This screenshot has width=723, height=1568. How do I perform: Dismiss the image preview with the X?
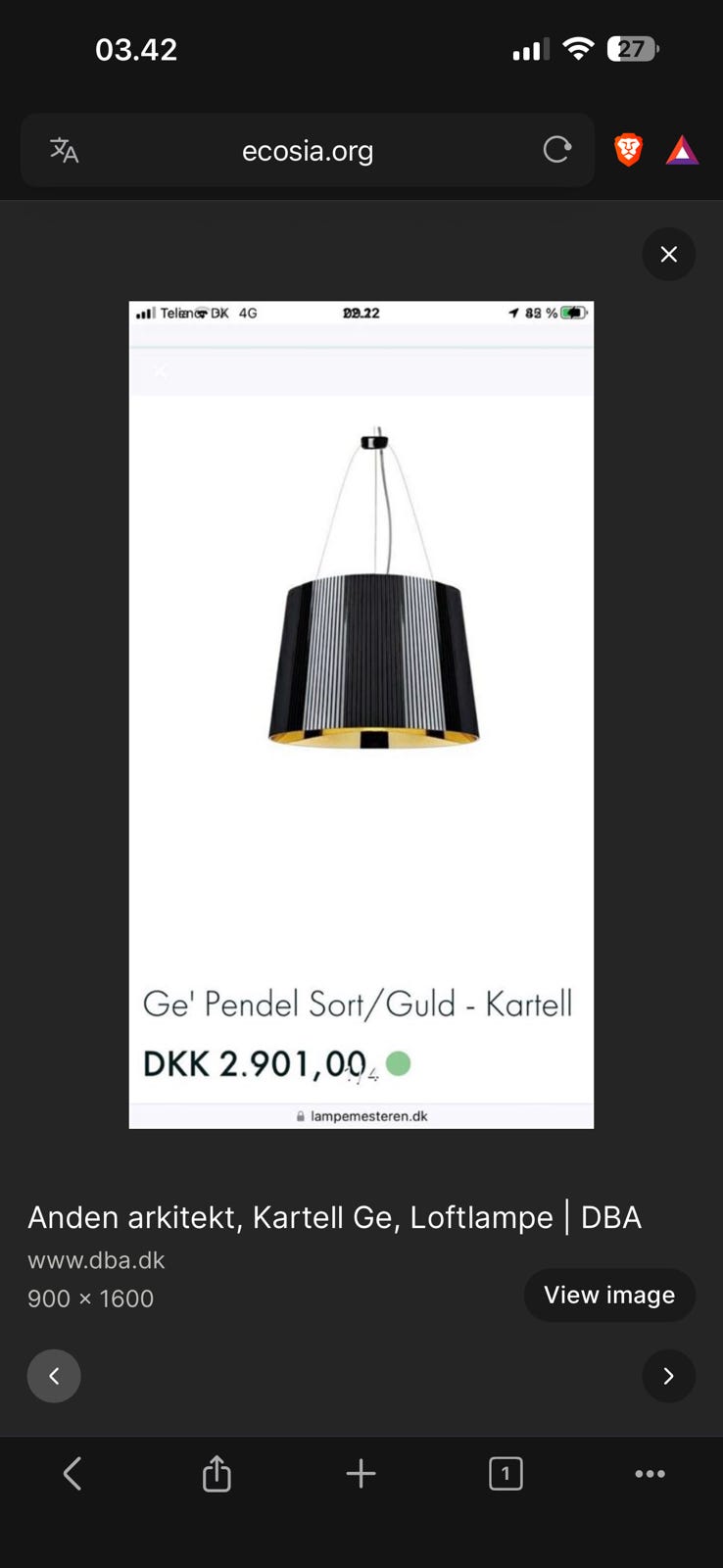pos(669,254)
